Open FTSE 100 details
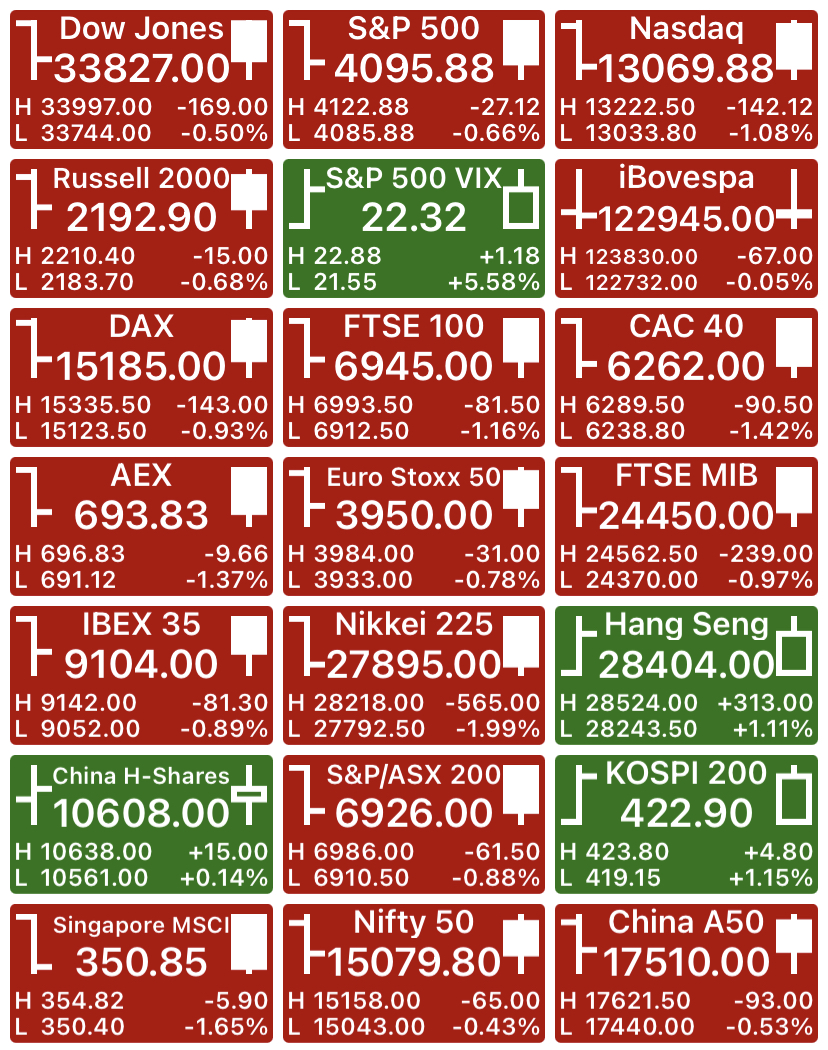Viewport: 828px width, 1050px height. (x=414, y=378)
